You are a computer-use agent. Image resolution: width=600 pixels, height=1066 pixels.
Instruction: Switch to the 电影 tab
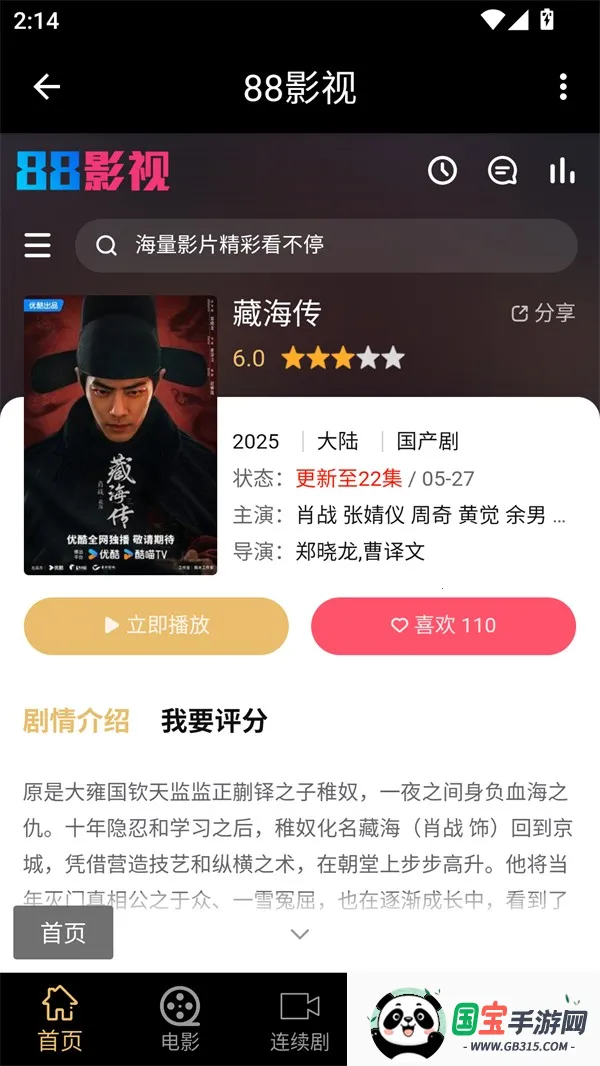pyautogui.click(x=180, y=1018)
